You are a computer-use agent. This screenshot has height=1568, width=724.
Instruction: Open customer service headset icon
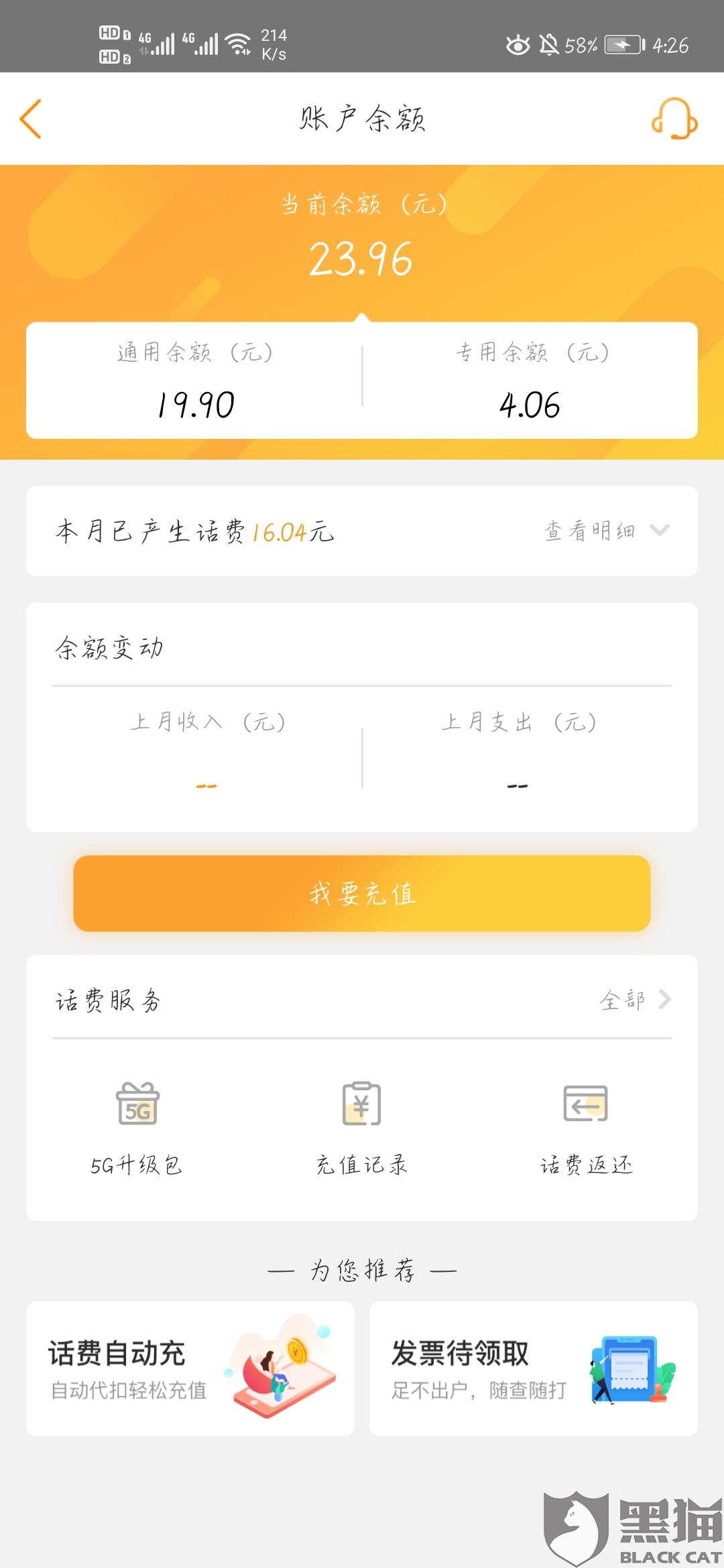[x=674, y=119]
